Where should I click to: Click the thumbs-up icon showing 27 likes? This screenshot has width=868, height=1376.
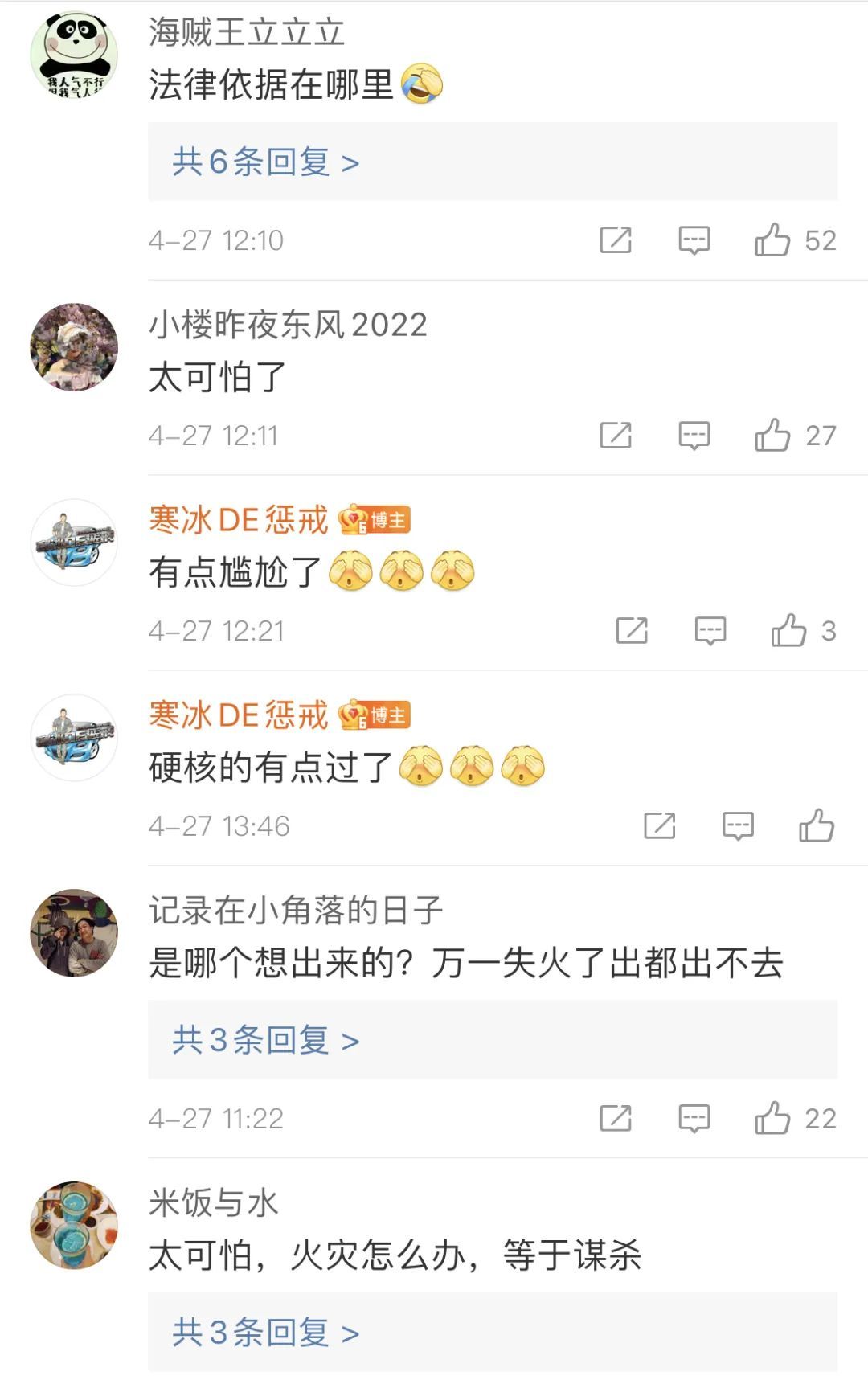774,434
